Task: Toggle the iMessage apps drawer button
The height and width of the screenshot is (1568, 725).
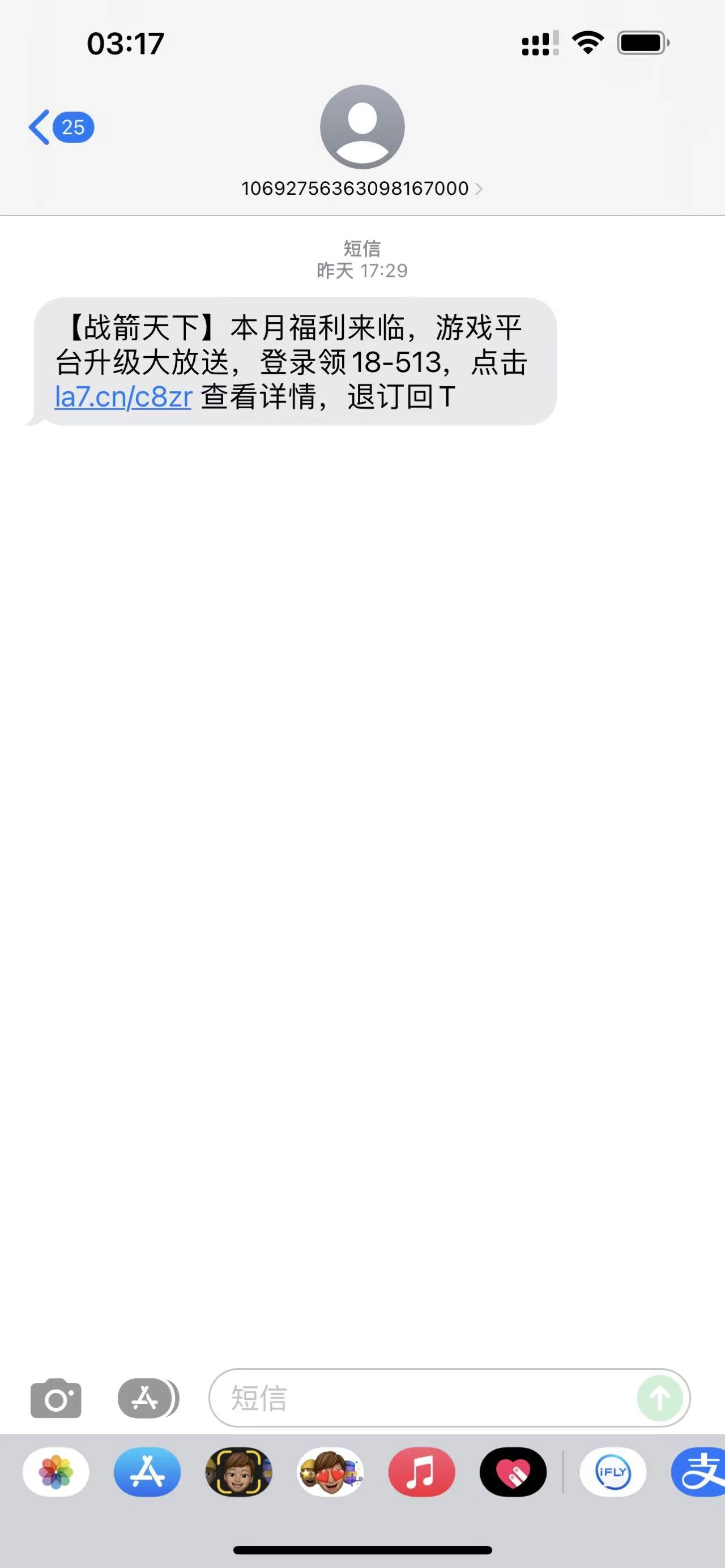Action: point(147,1398)
